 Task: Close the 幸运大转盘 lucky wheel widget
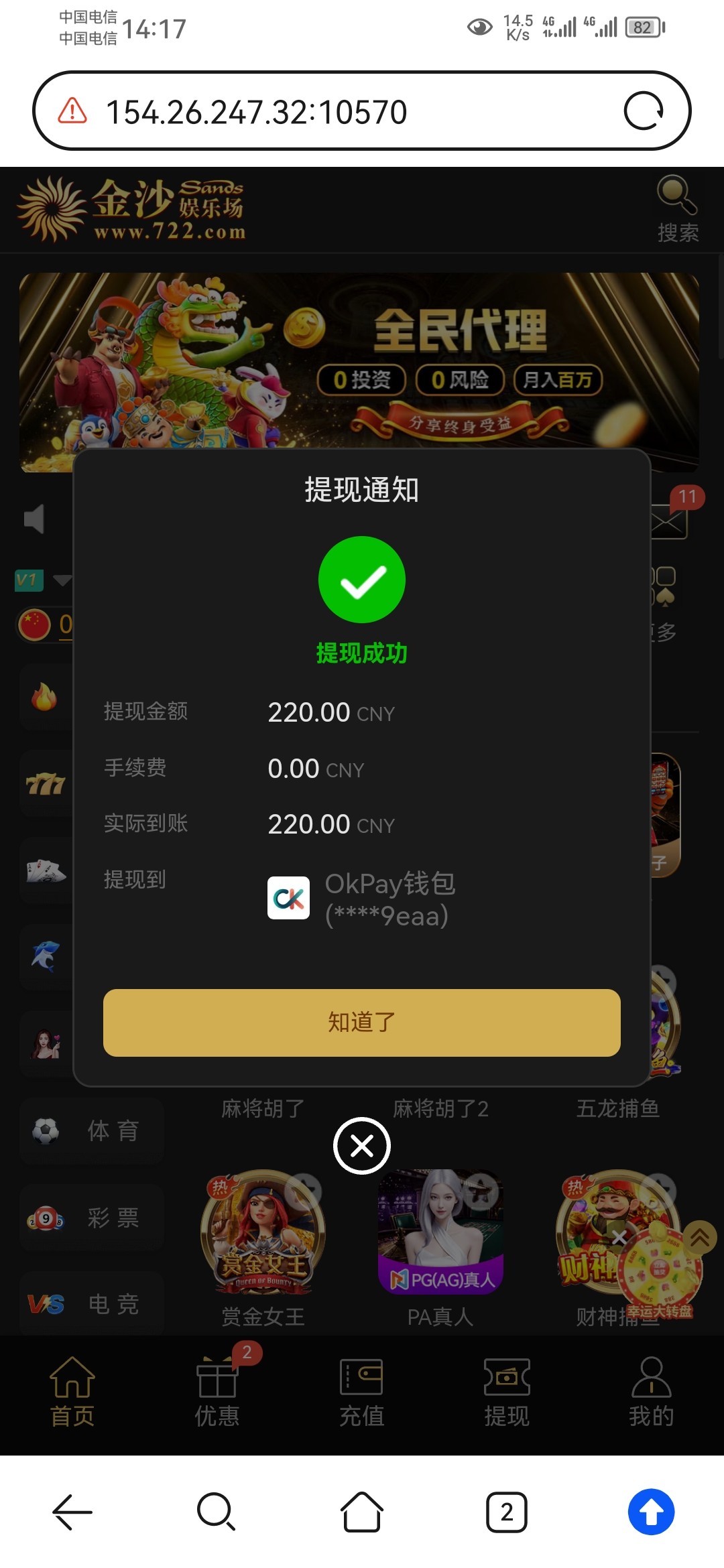pyautogui.click(x=619, y=1238)
